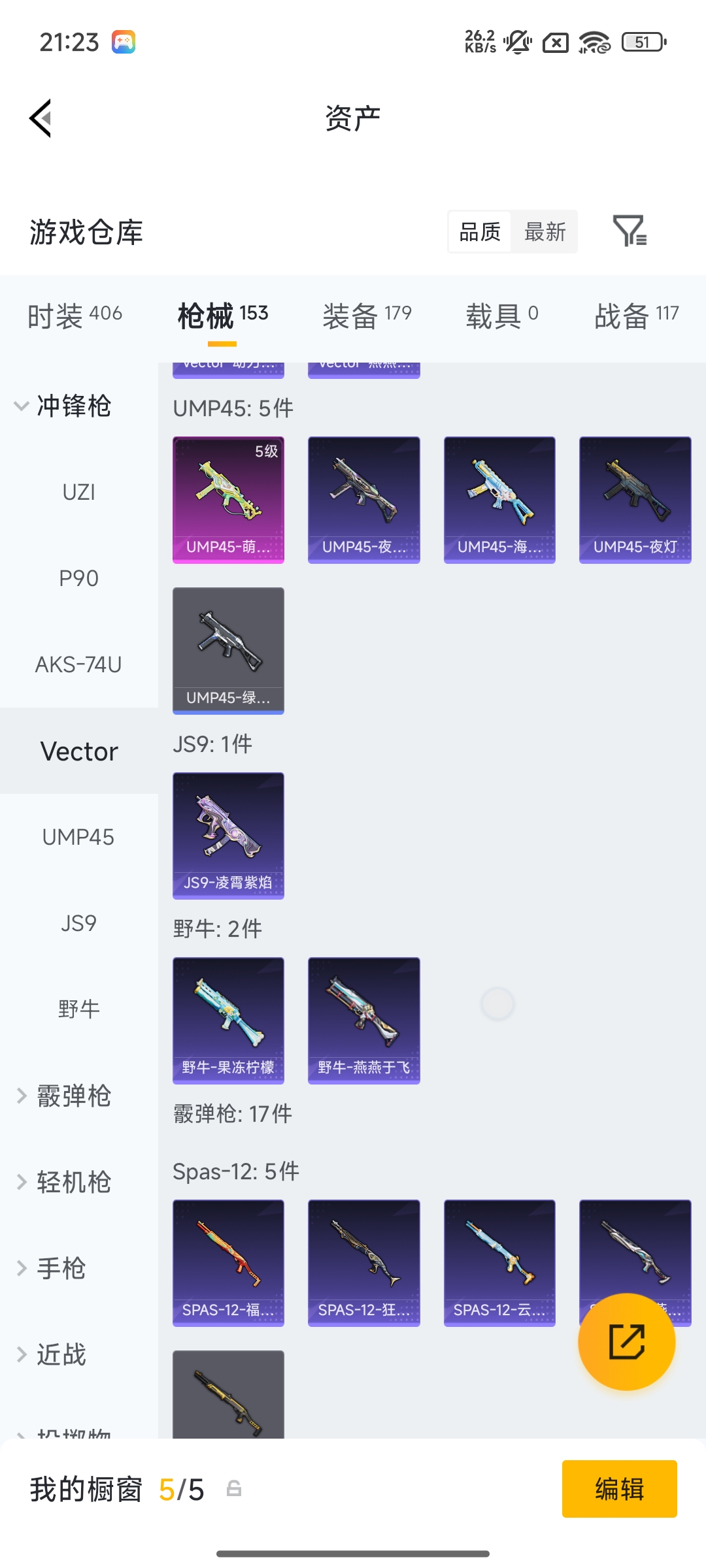Open the level 5 UMP45-萌 skin
Viewport: 706px width, 1568px height.
(x=228, y=500)
